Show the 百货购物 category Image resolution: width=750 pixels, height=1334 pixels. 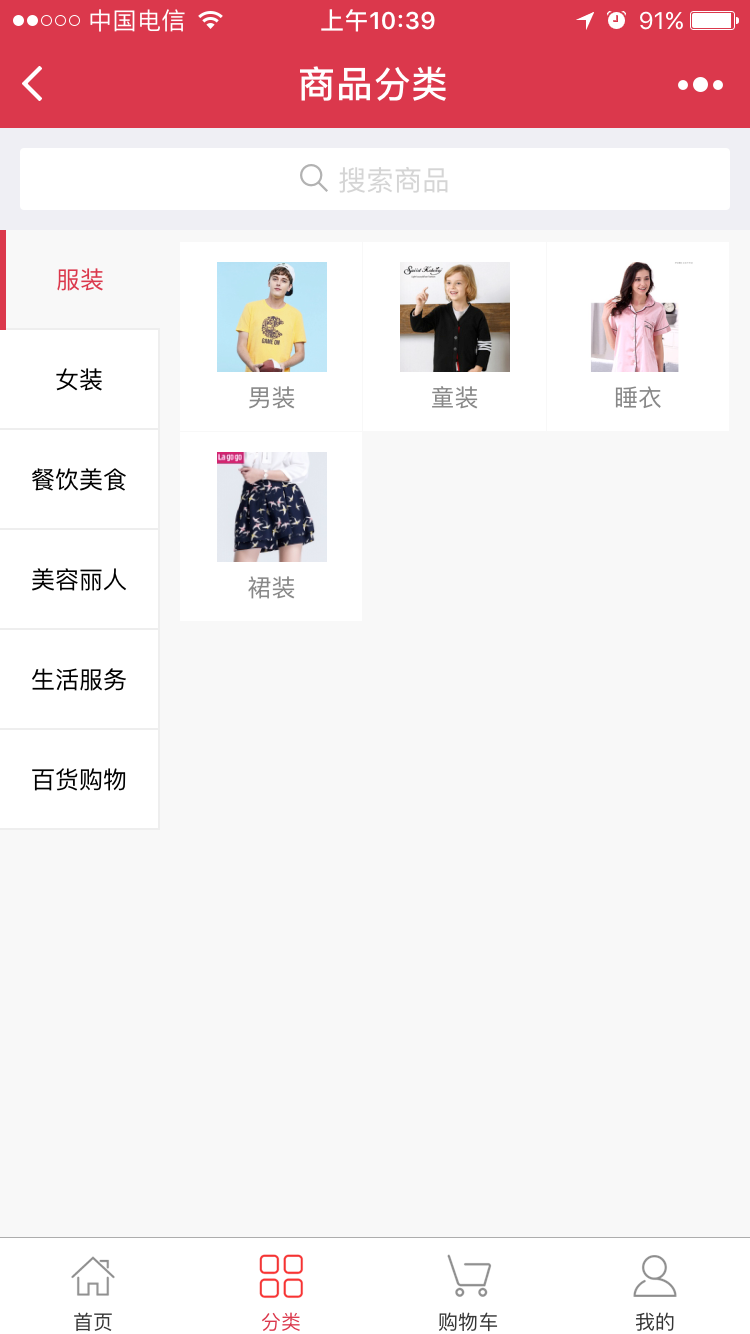click(80, 780)
